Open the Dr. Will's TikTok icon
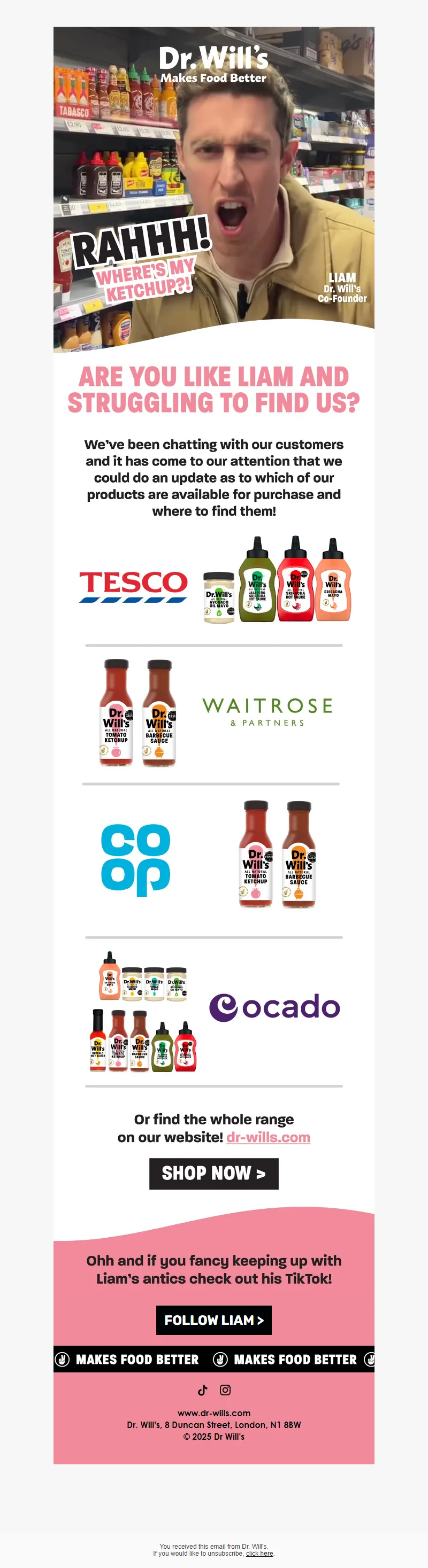 (202, 1390)
